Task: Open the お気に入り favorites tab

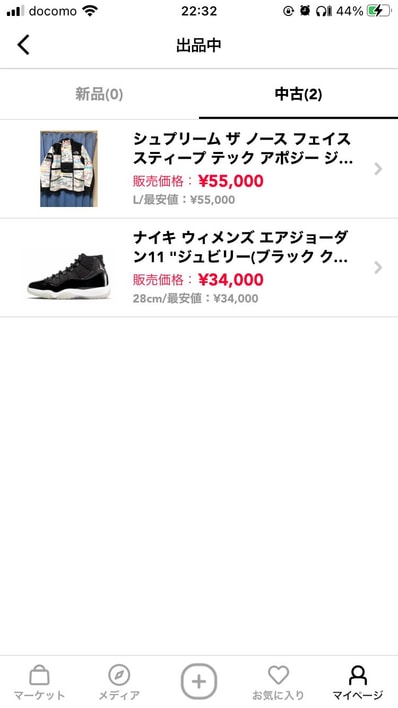Action: pos(278,682)
